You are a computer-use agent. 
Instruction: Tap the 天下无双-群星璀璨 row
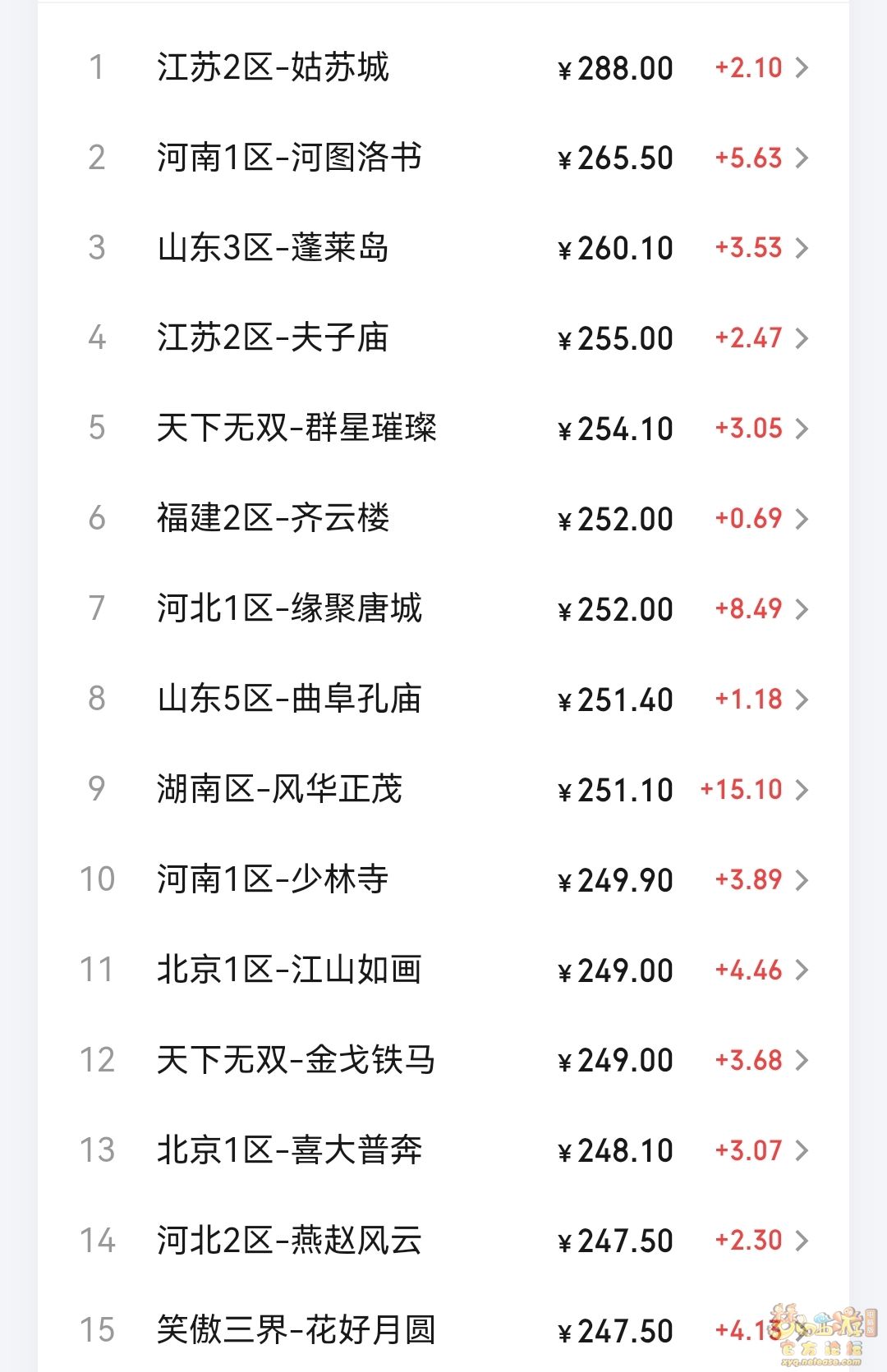tap(443, 429)
